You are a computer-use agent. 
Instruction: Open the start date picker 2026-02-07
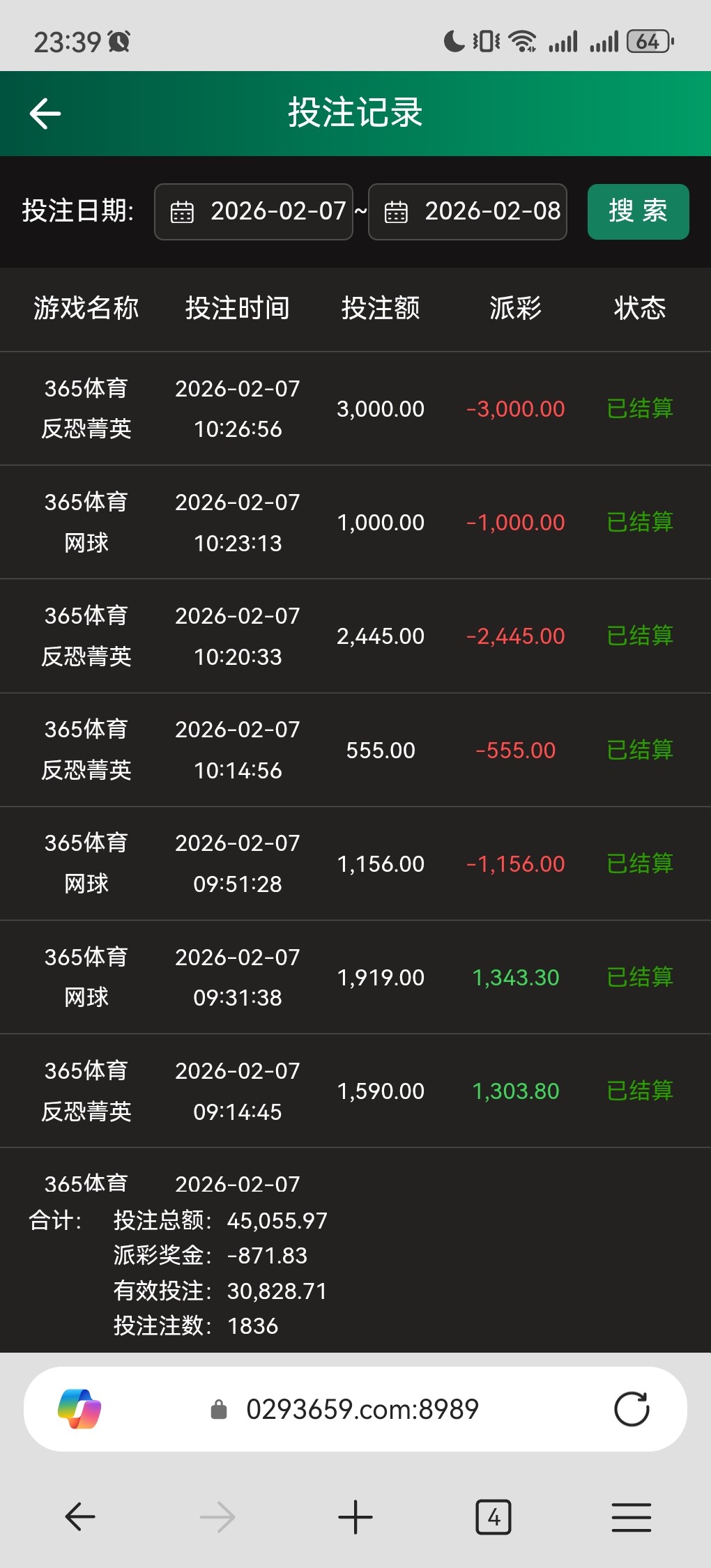tap(254, 212)
